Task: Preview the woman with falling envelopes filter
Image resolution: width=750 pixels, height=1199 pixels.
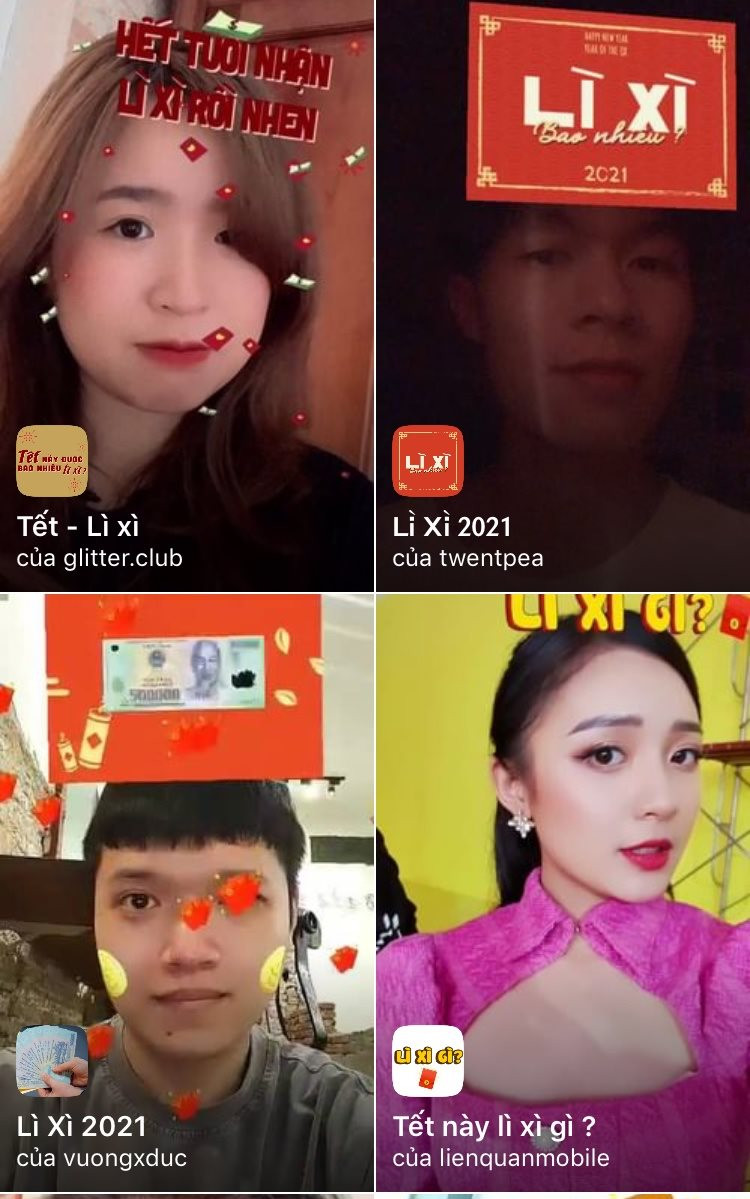Action: tap(185, 250)
